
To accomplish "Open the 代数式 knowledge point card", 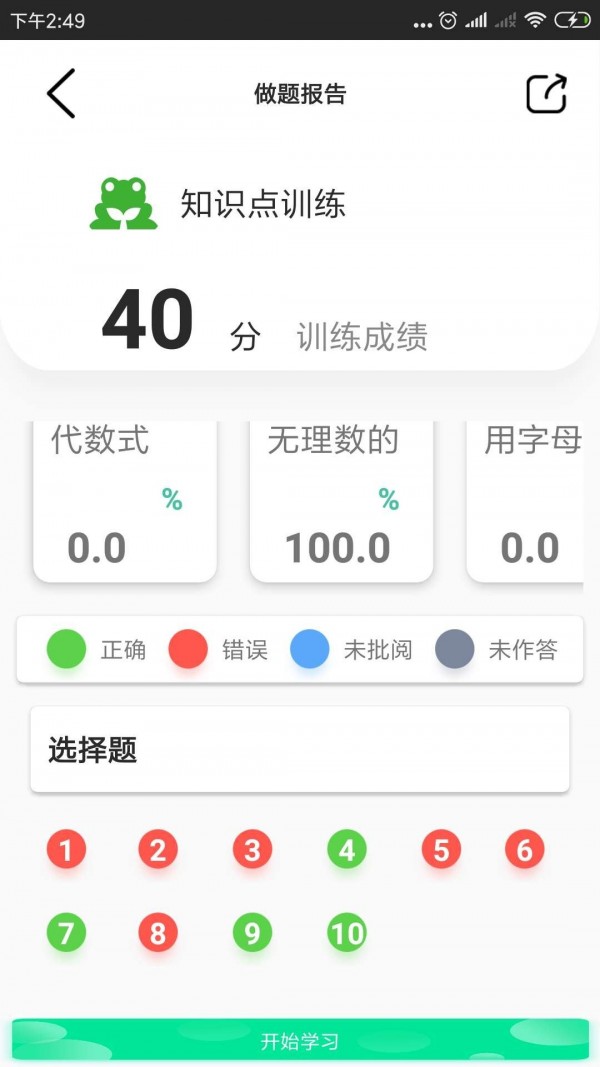I will pyautogui.click(x=125, y=500).
